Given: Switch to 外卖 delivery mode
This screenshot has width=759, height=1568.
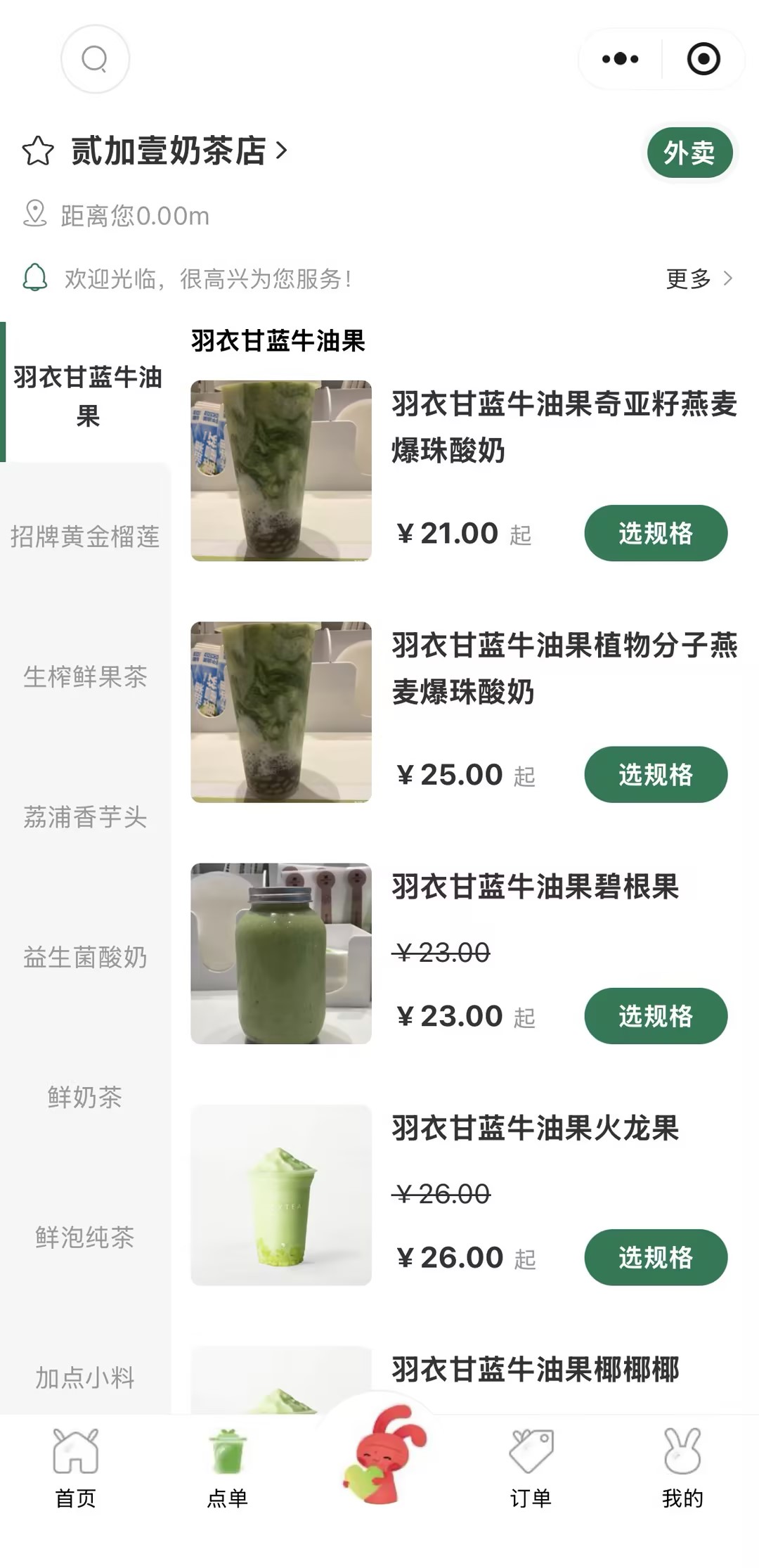Looking at the screenshot, I should click(689, 153).
